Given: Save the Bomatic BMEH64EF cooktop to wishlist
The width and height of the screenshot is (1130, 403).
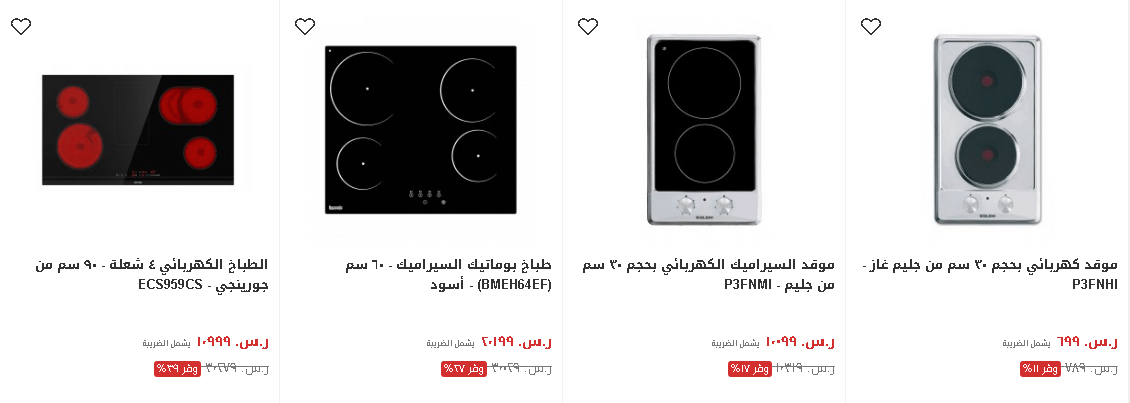Looking at the screenshot, I should [305, 26].
